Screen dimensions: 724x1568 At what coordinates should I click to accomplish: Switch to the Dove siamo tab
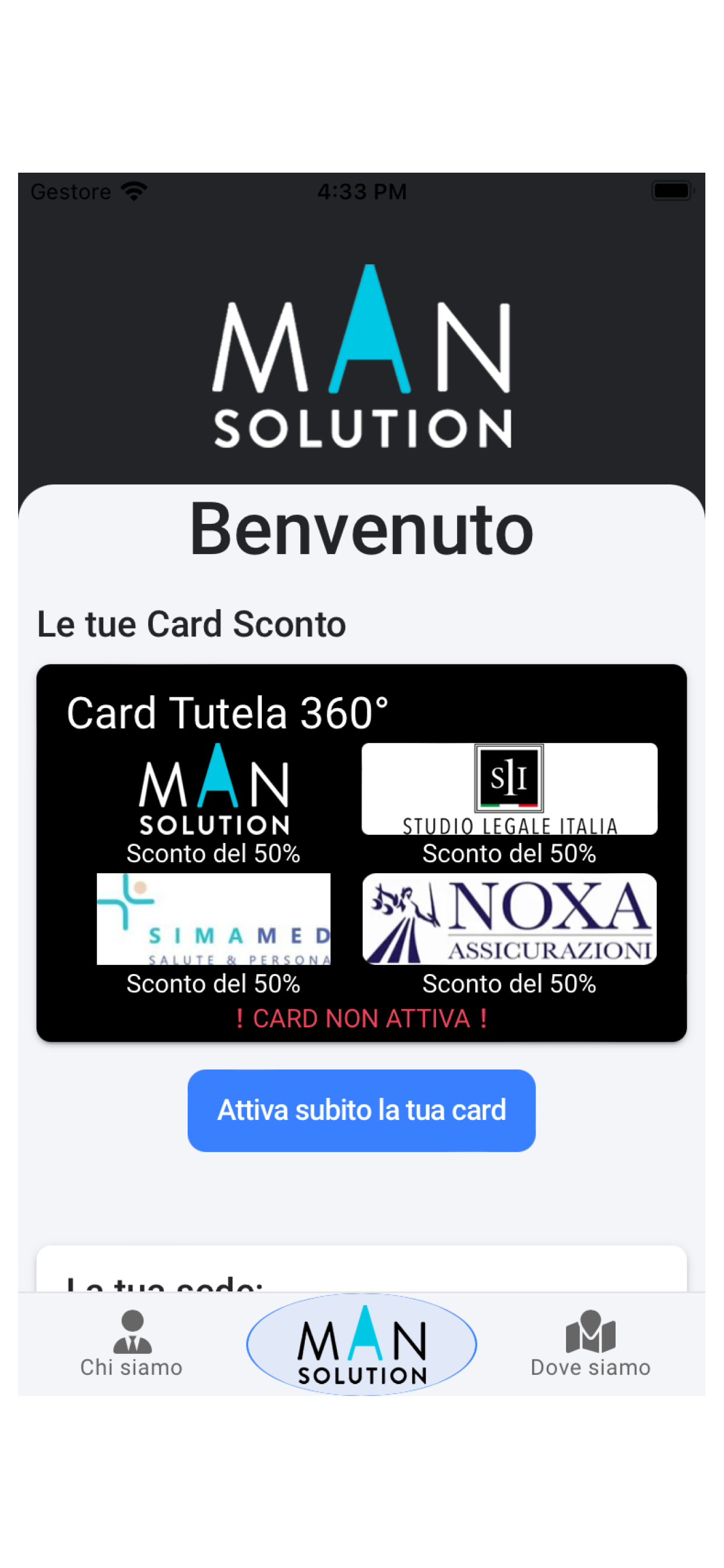(x=590, y=1344)
